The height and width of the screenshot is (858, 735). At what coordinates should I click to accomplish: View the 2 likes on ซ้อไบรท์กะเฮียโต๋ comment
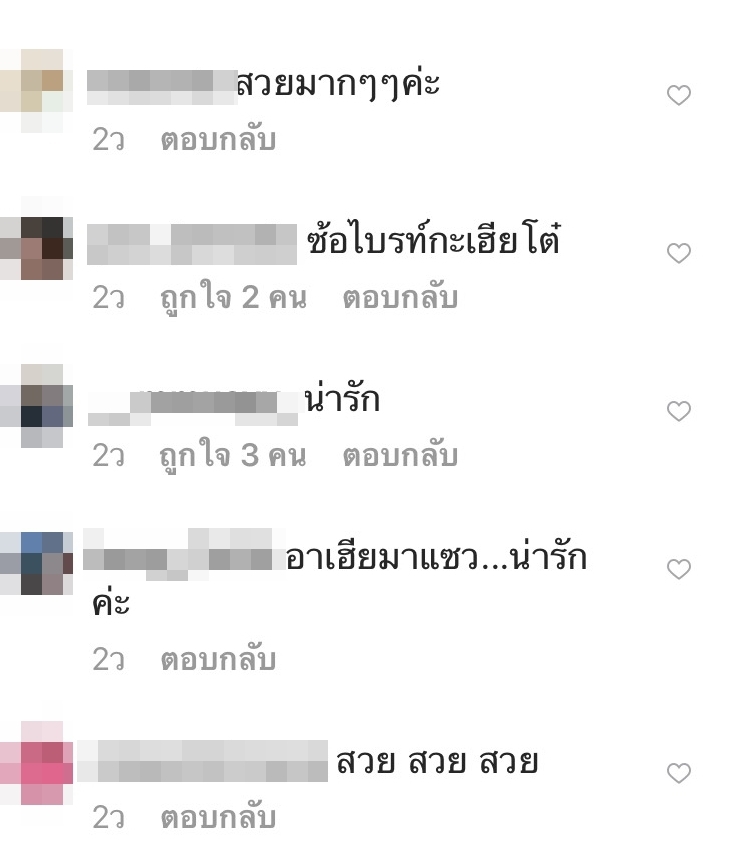[232, 298]
